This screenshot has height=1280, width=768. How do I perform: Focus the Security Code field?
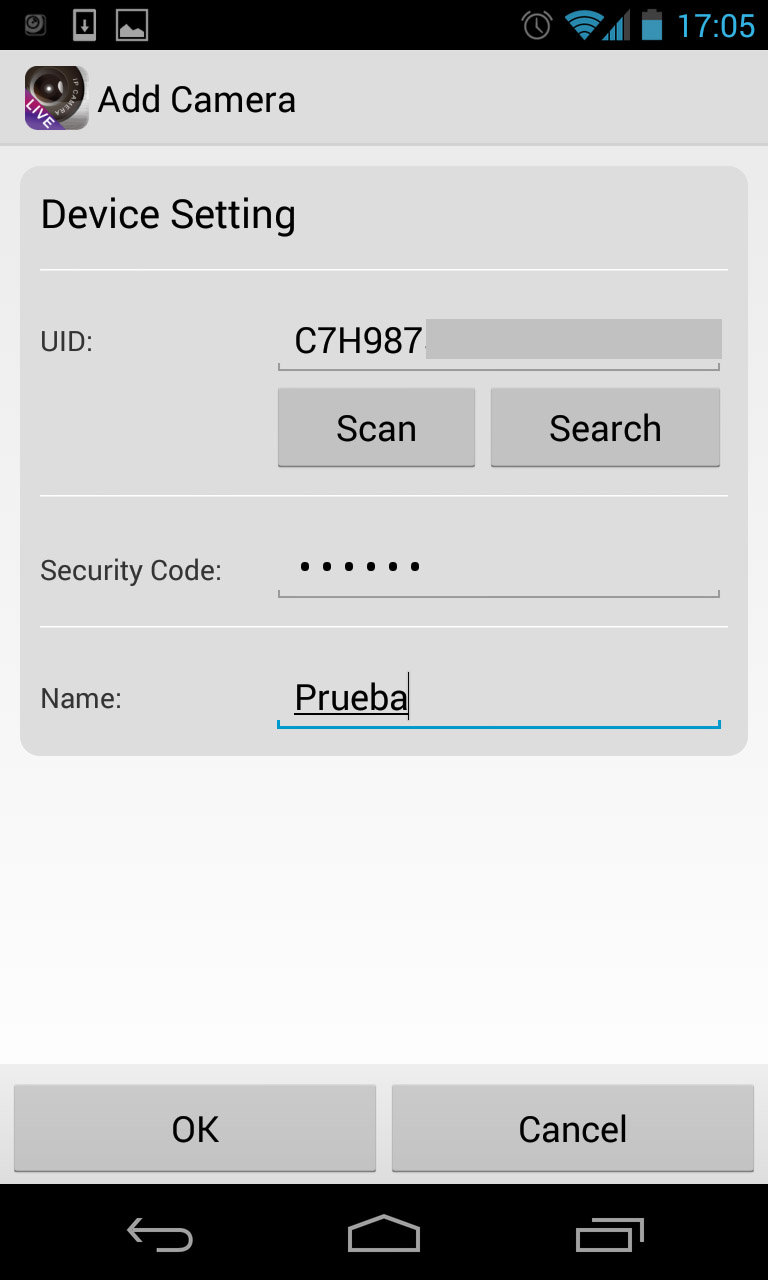click(x=498, y=570)
